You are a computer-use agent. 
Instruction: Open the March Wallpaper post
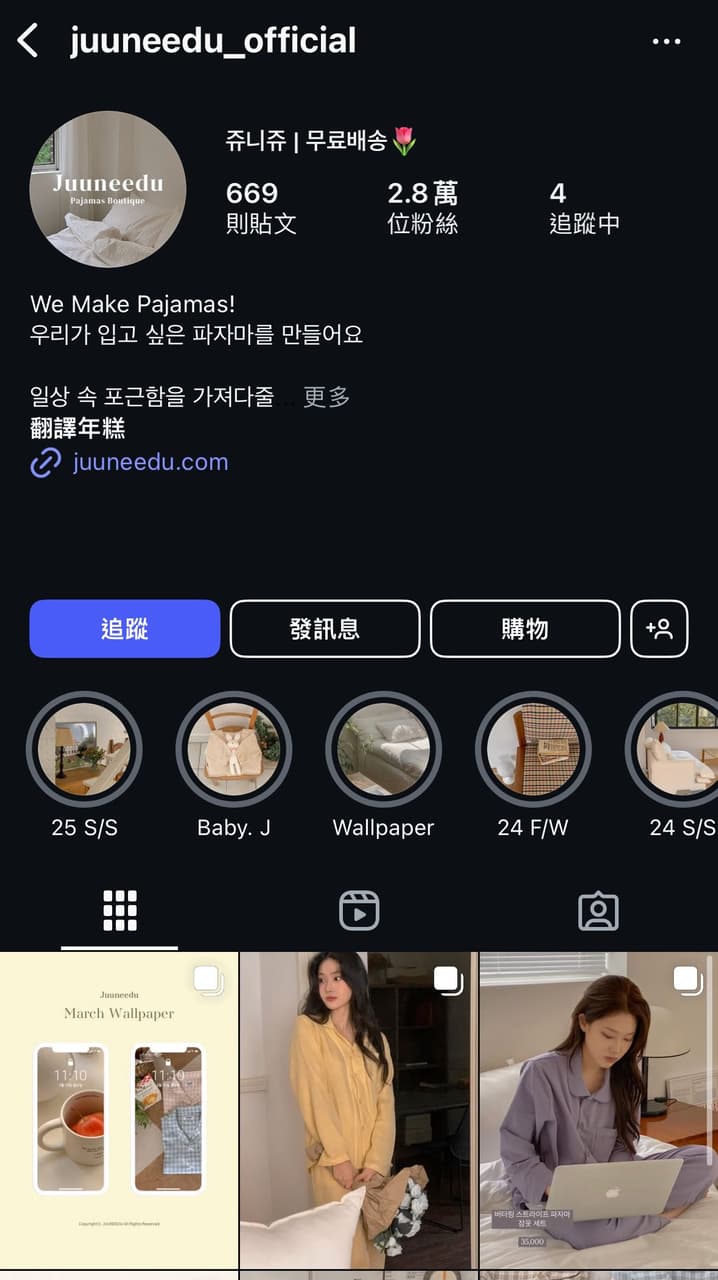[119, 1110]
